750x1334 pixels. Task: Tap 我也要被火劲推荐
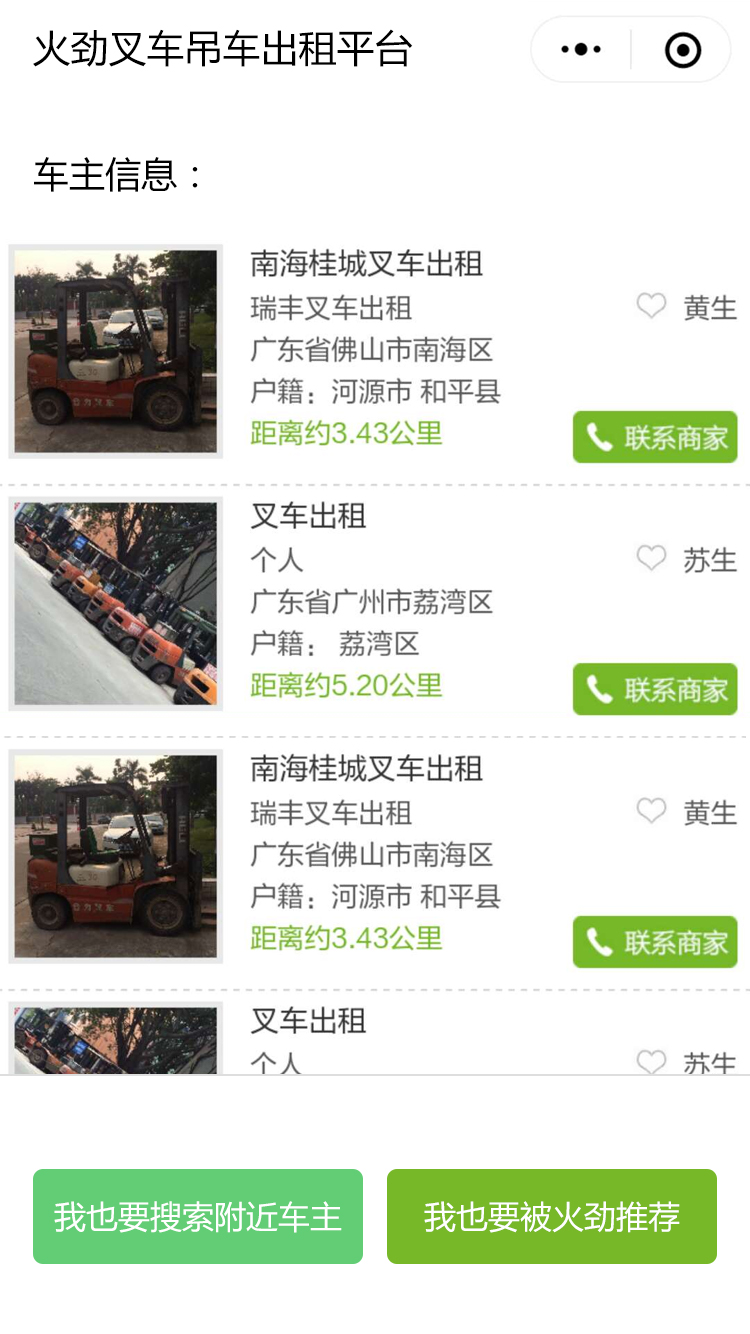(552, 1216)
